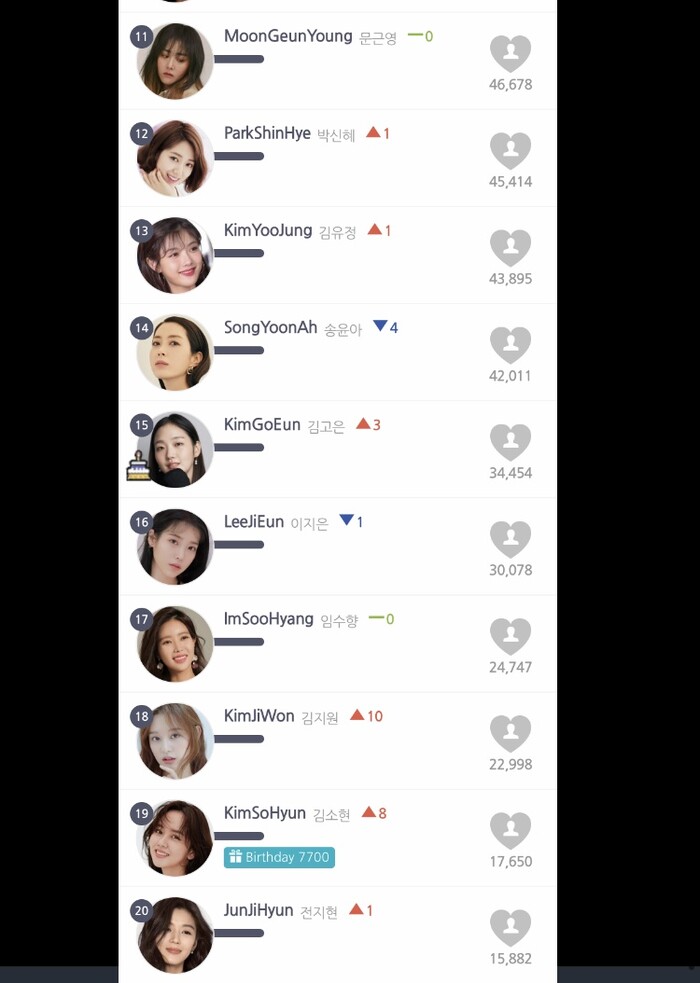Vote for ParkShinHye with heart icon
The image size is (700, 983).
[x=510, y=150]
